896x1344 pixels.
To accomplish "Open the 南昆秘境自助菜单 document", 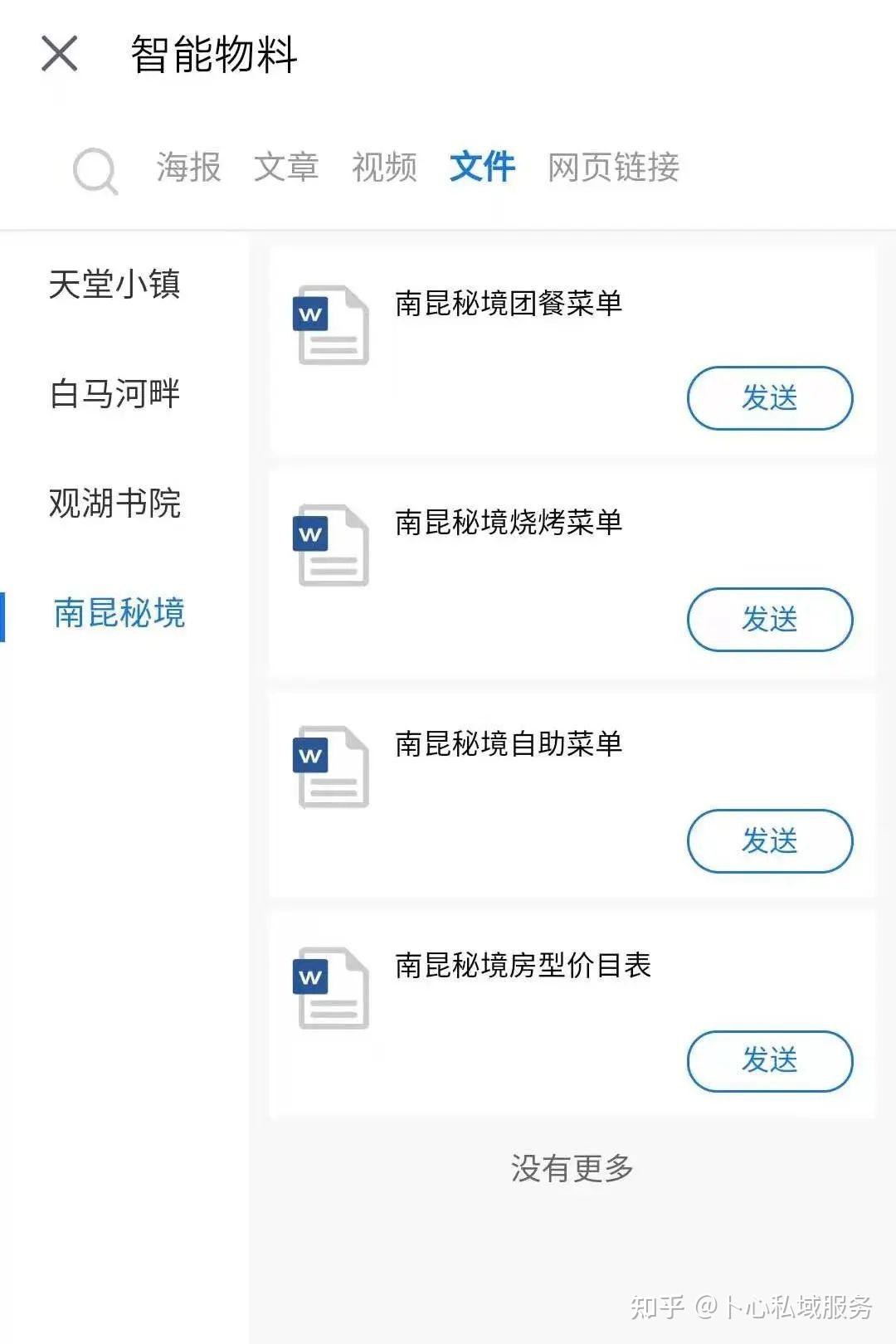I will tap(508, 744).
